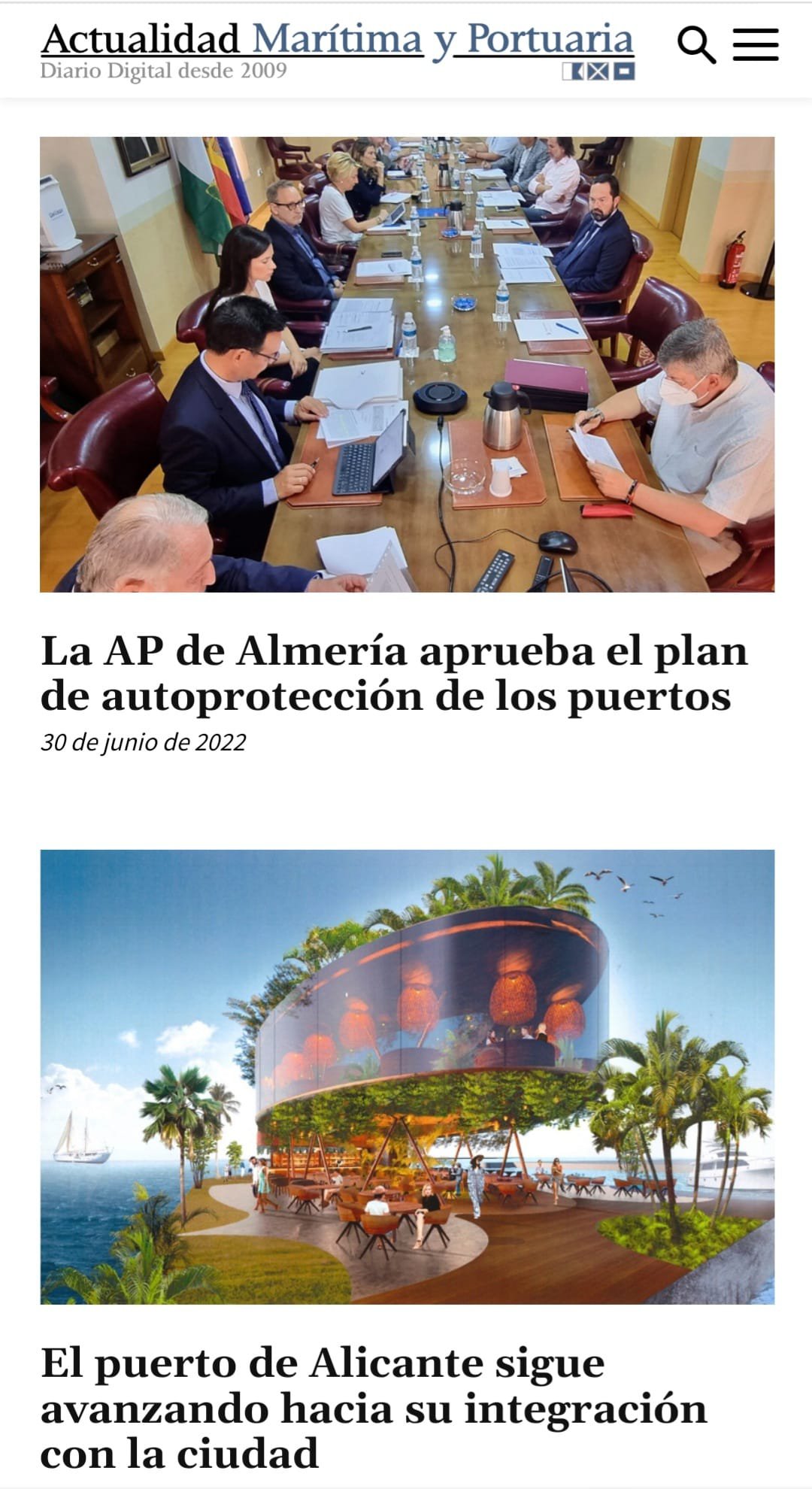Read 'El puerto de Alicante sigue avanzando' article

374,1408
